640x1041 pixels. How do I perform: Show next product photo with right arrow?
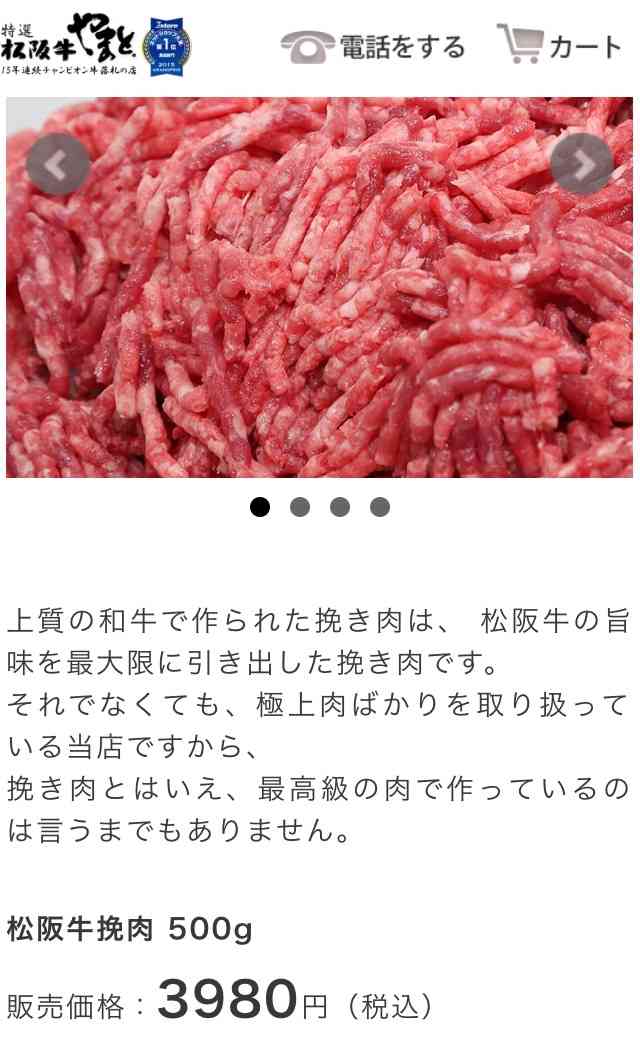[582, 163]
